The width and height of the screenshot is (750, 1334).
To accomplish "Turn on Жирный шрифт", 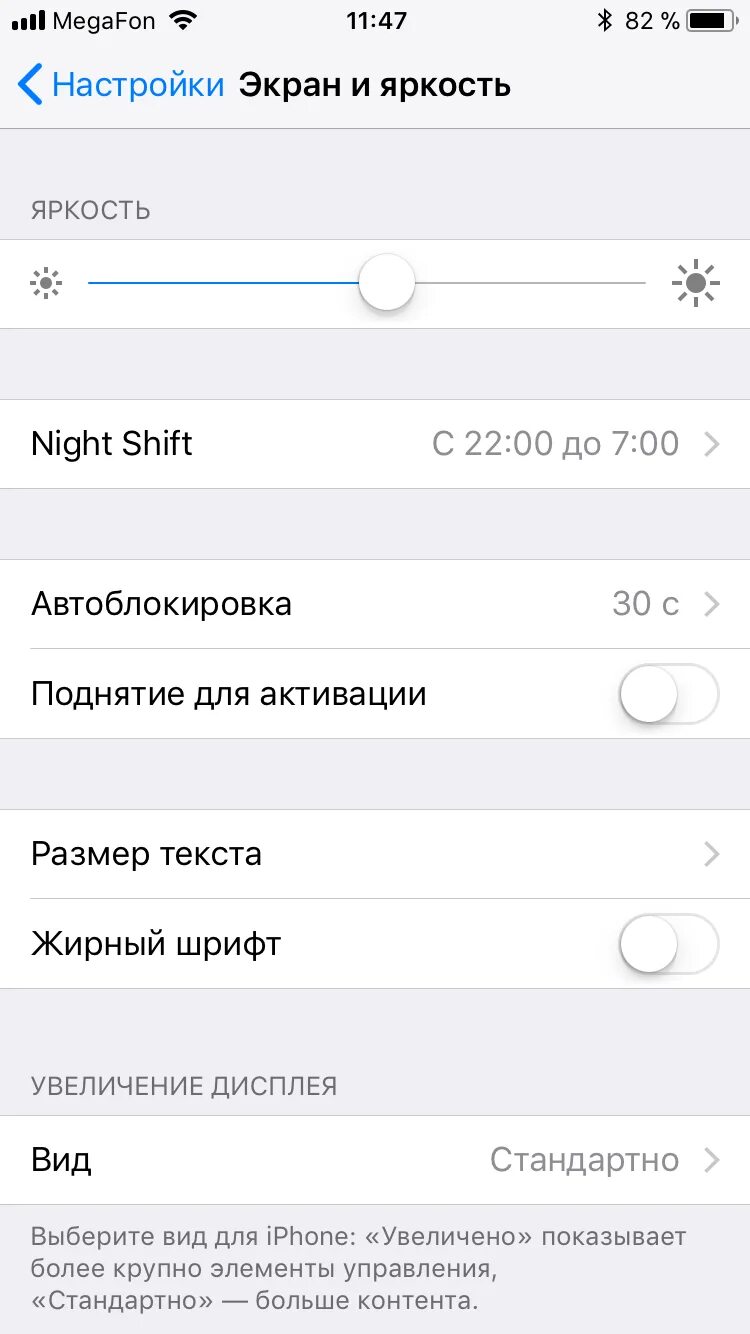I will (x=669, y=944).
